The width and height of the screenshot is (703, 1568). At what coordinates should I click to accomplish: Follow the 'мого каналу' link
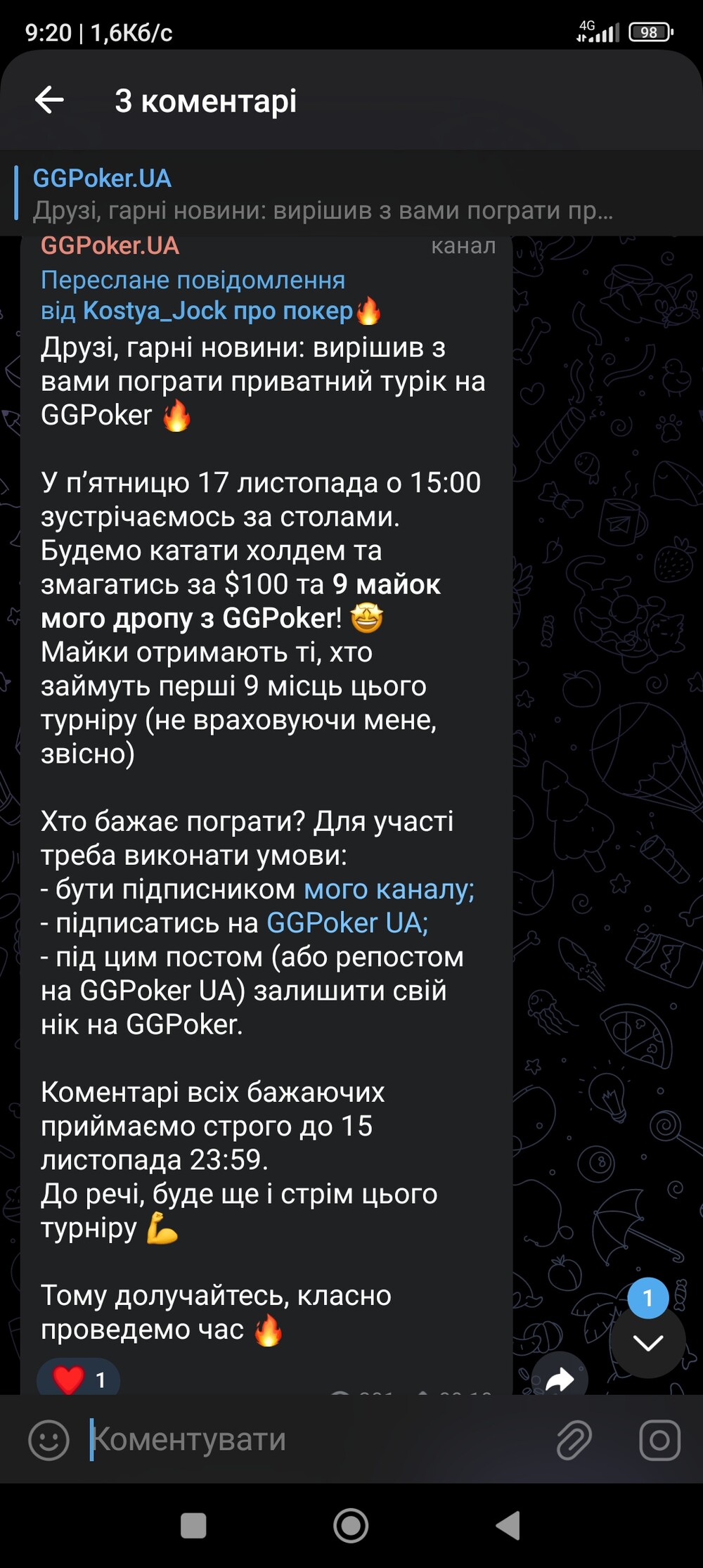click(389, 889)
